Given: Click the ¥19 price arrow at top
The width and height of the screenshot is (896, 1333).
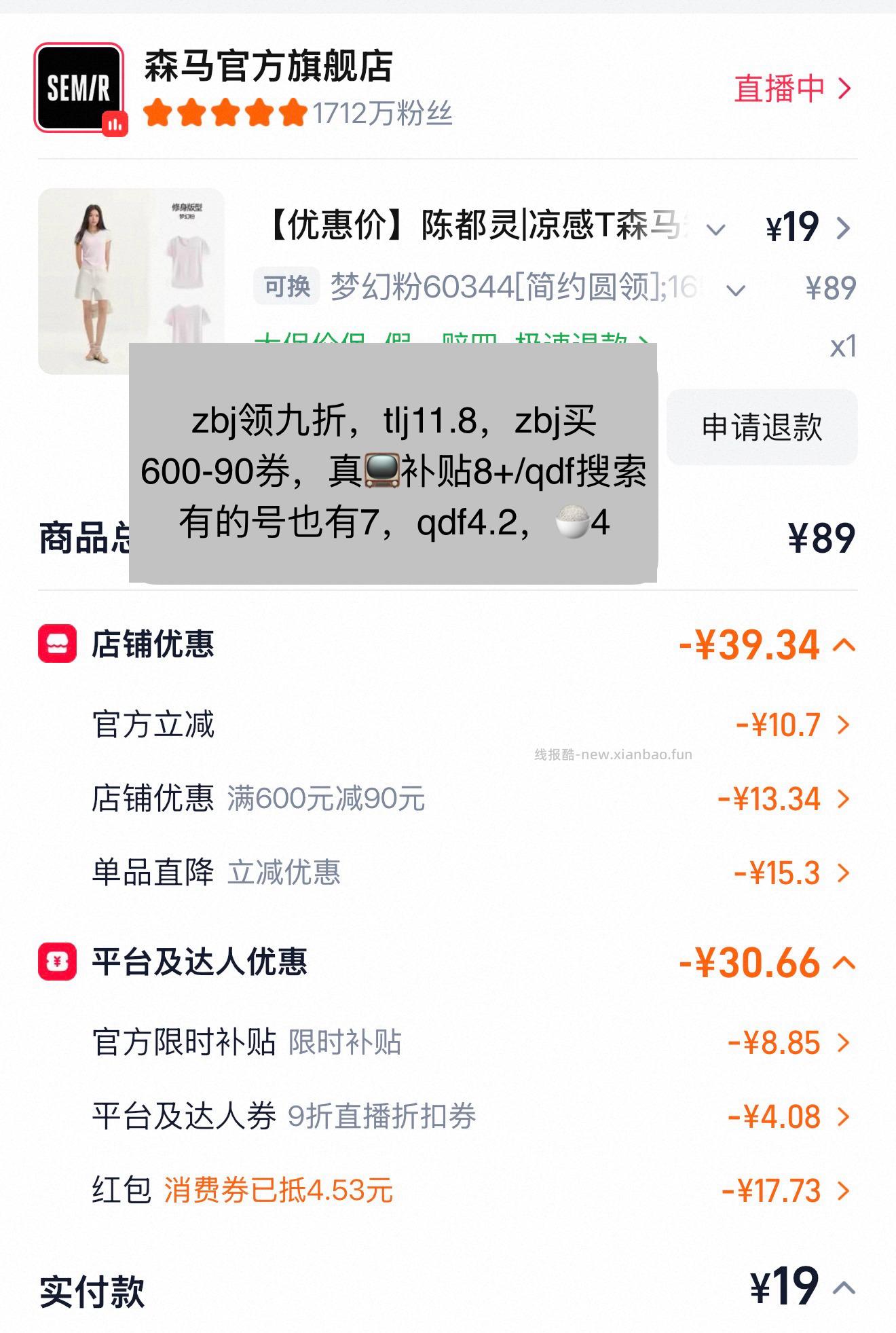Looking at the screenshot, I should point(844,229).
